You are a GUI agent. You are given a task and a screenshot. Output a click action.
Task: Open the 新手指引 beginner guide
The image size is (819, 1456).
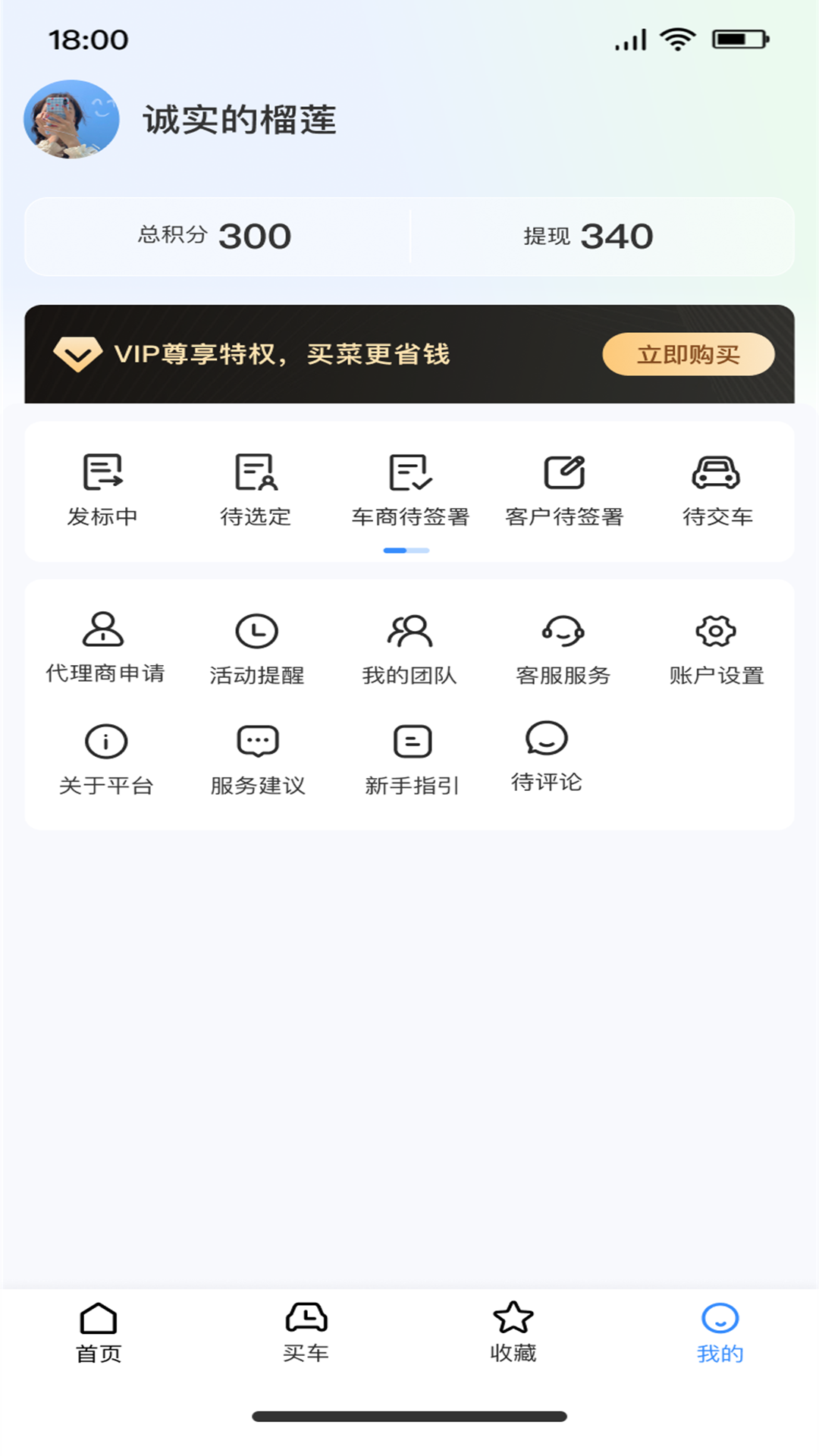click(x=411, y=742)
